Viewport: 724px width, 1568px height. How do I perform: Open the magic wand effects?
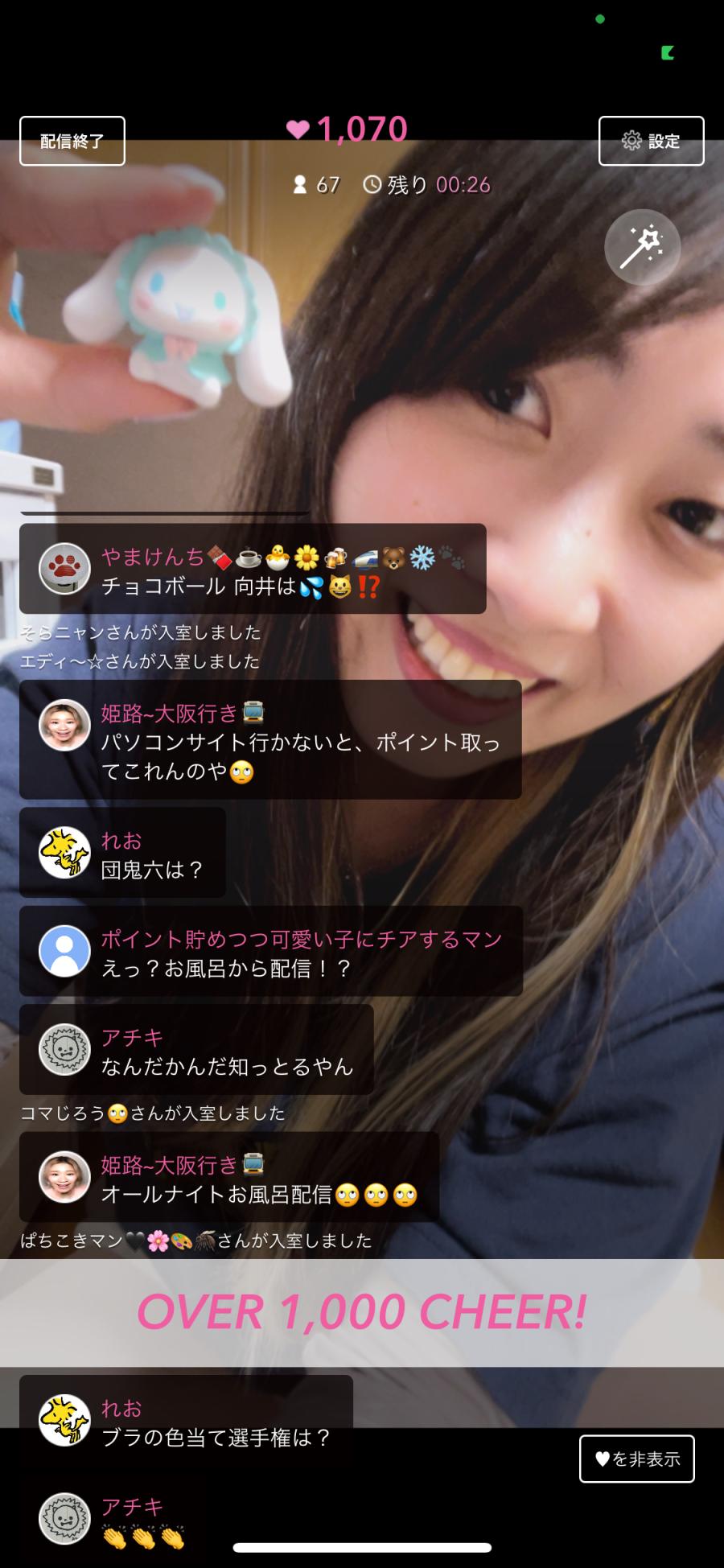click(642, 246)
